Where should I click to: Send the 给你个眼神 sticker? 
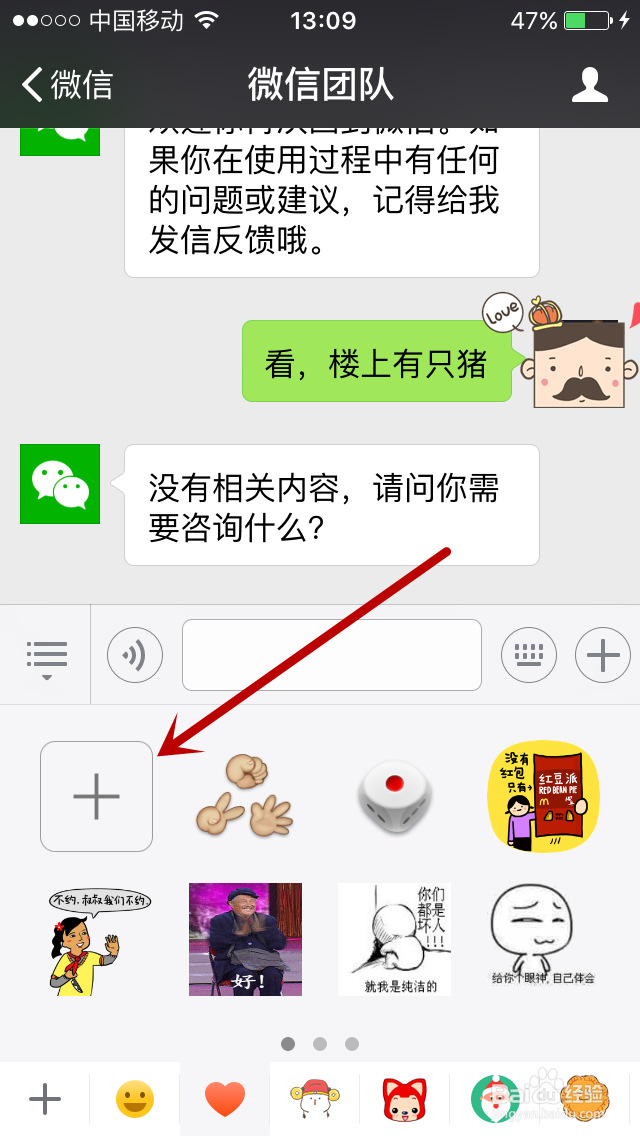point(543,940)
